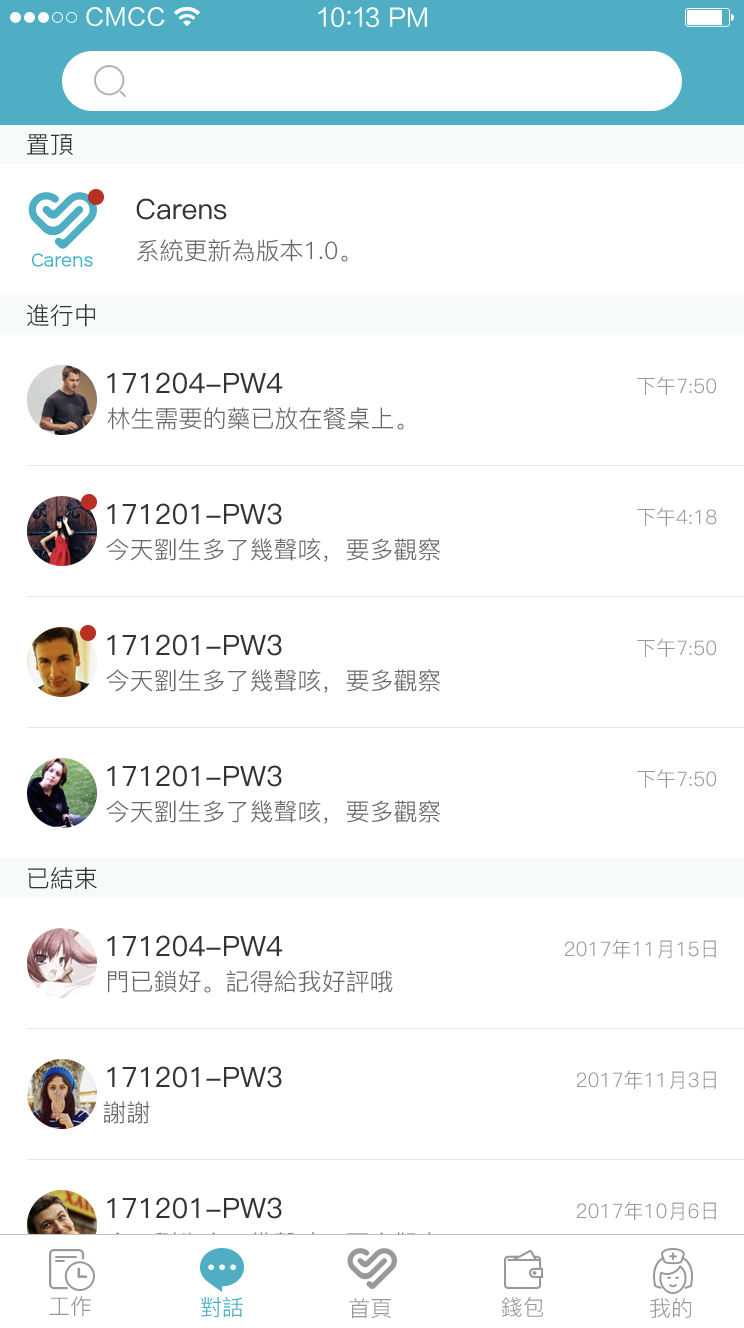The height and width of the screenshot is (1328, 744).
Task: Select the 對話 tab
Action: coord(222,1282)
